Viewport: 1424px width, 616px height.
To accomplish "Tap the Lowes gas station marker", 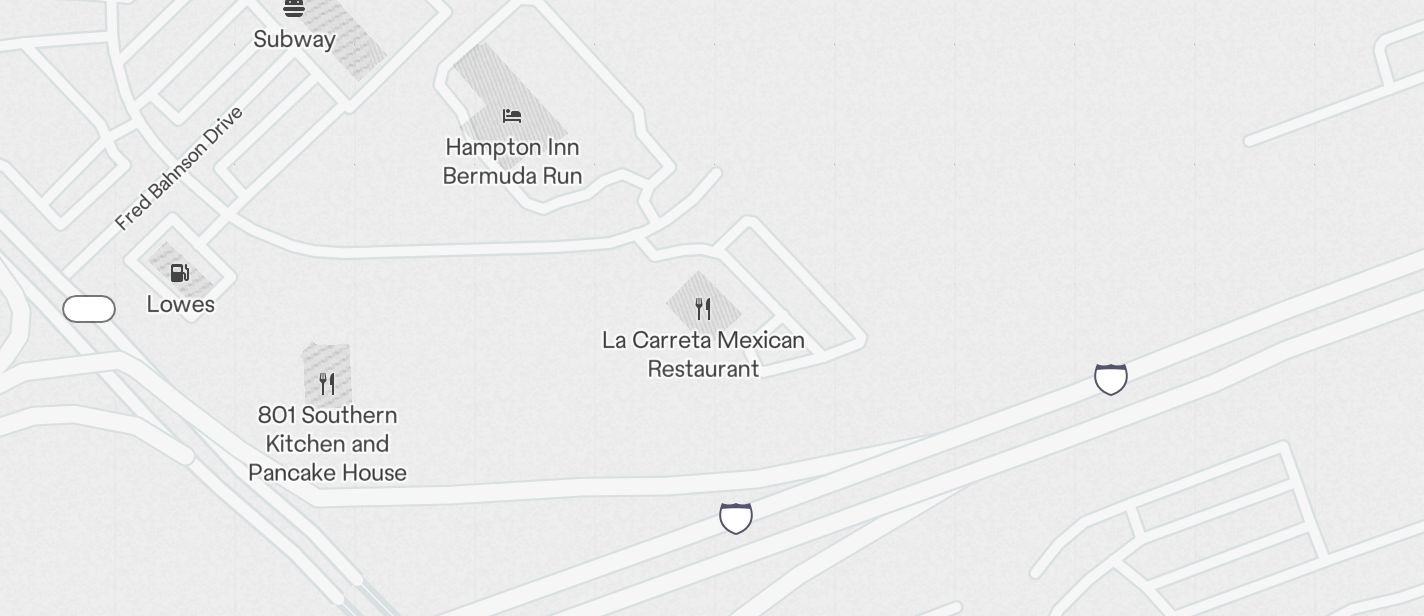I will coord(180,273).
